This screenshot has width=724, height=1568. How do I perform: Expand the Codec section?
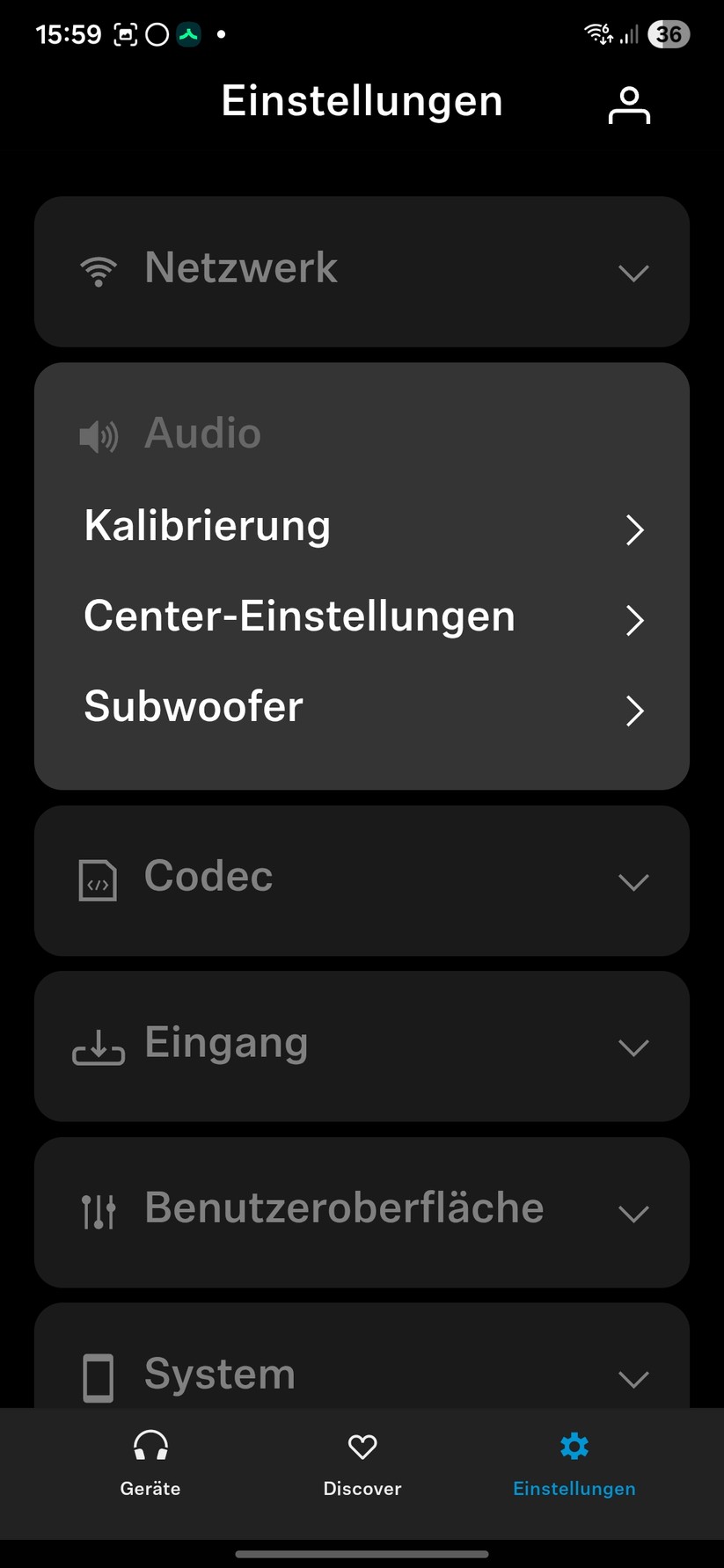point(633,881)
